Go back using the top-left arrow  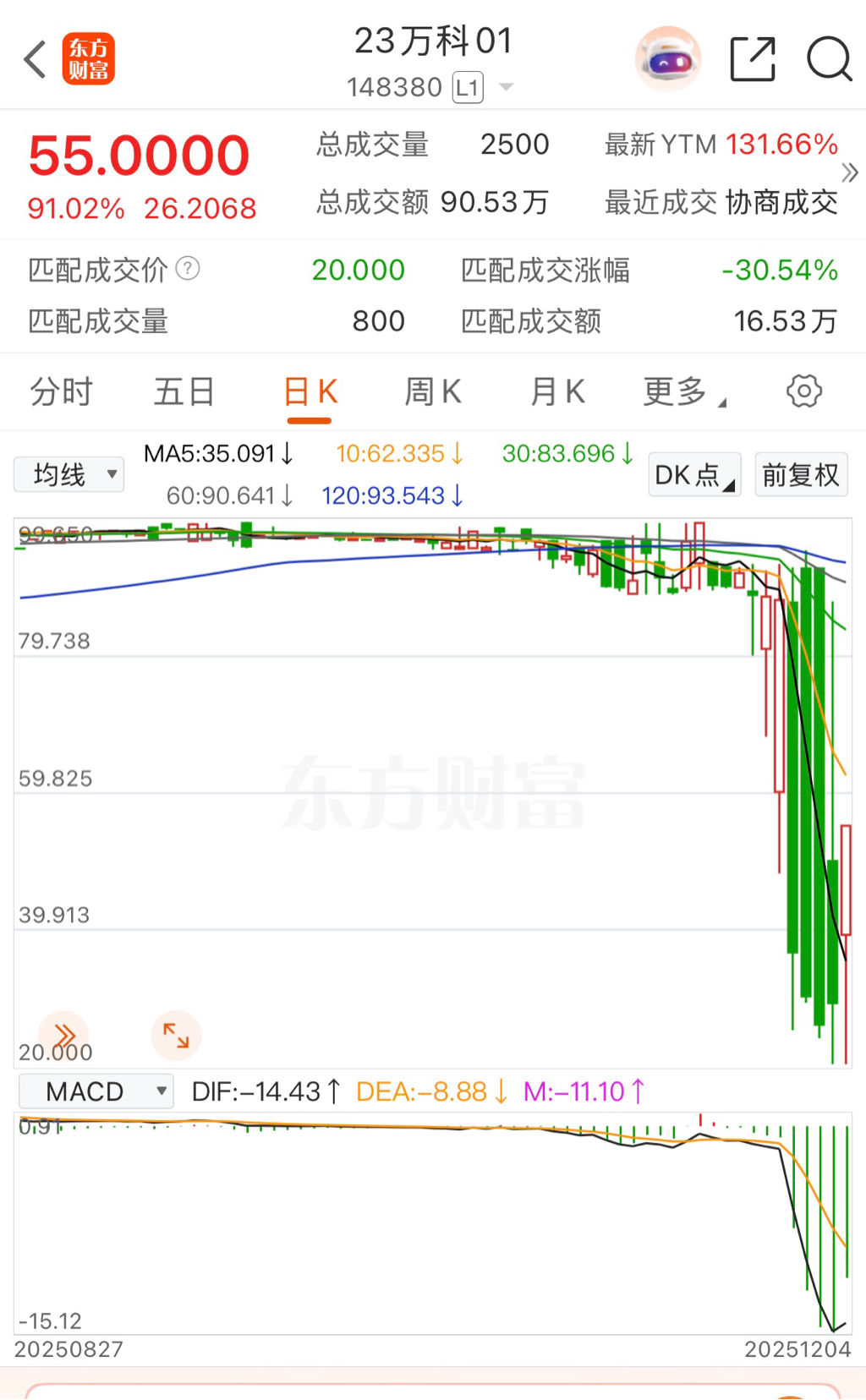tap(36, 60)
